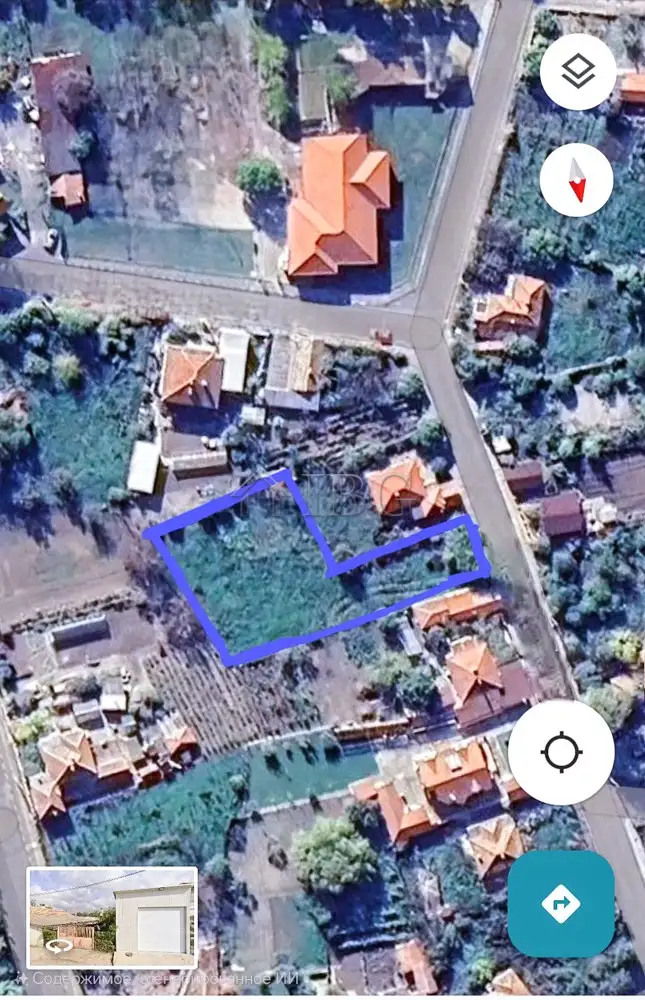Open the Street View preview thumbnail
Screen dimensions: 645x1000
(x=112, y=917)
